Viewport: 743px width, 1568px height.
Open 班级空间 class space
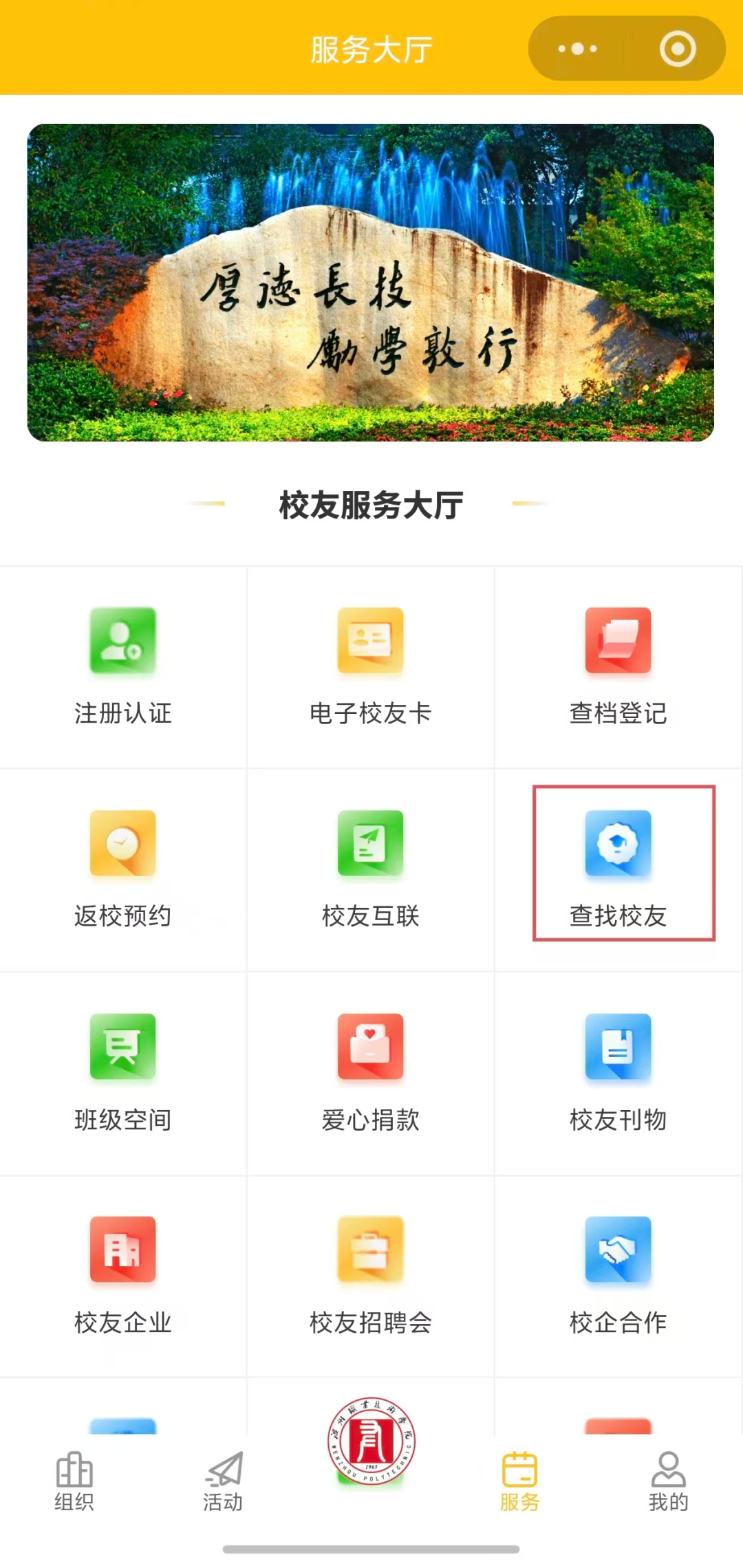[122, 1071]
